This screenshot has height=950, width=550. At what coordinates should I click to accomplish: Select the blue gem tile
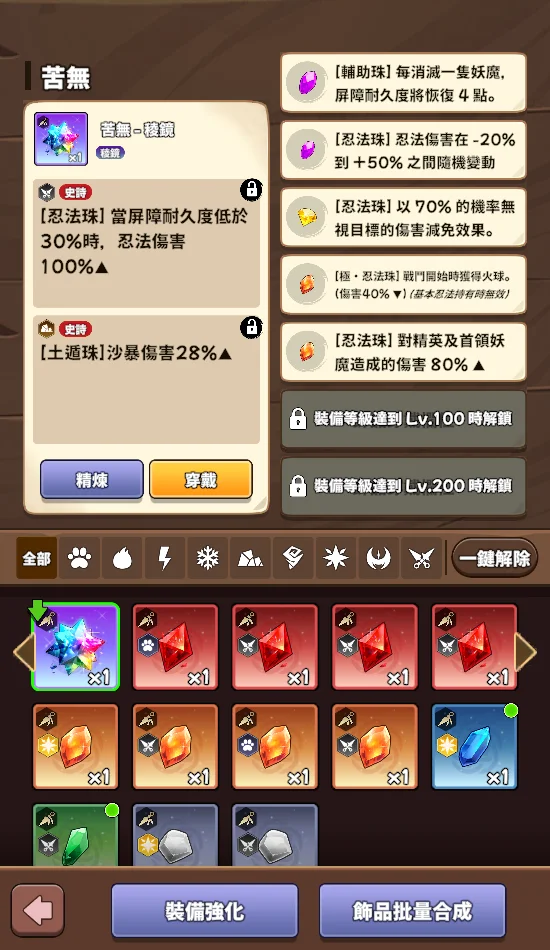474,746
